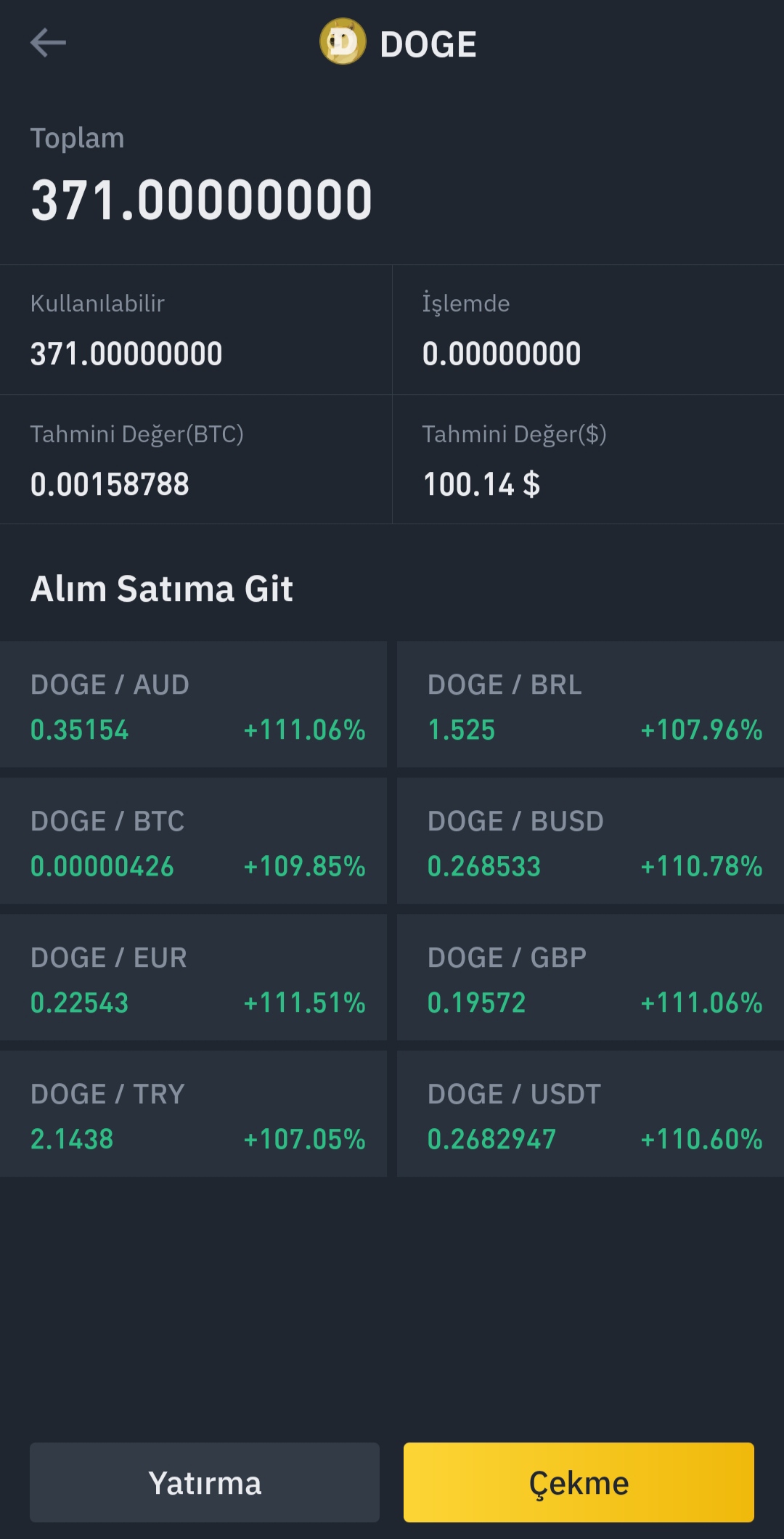
Task: View the DOGE / GBP pair
Action: (x=590, y=978)
